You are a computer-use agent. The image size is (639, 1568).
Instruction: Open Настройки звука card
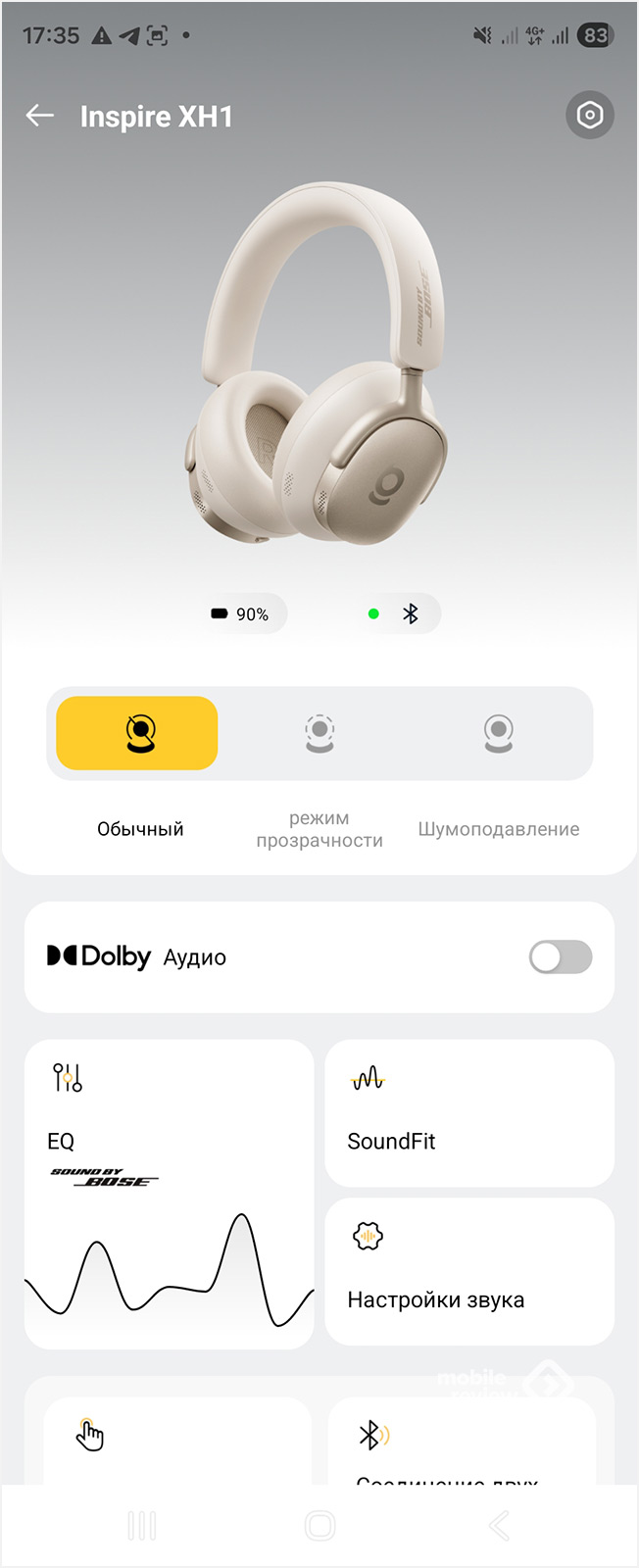click(x=469, y=1271)
